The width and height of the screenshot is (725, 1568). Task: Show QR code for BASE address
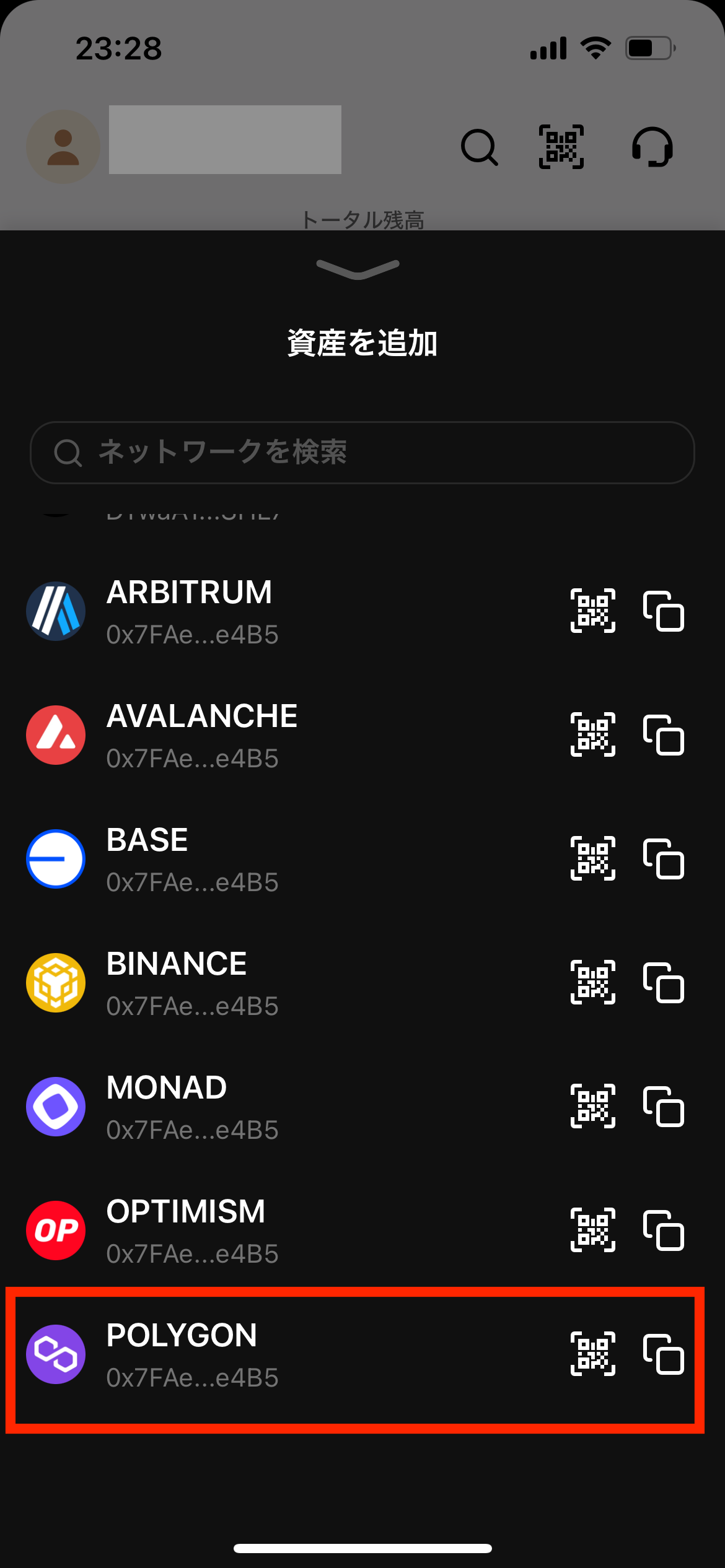click(x=592, y=858)
